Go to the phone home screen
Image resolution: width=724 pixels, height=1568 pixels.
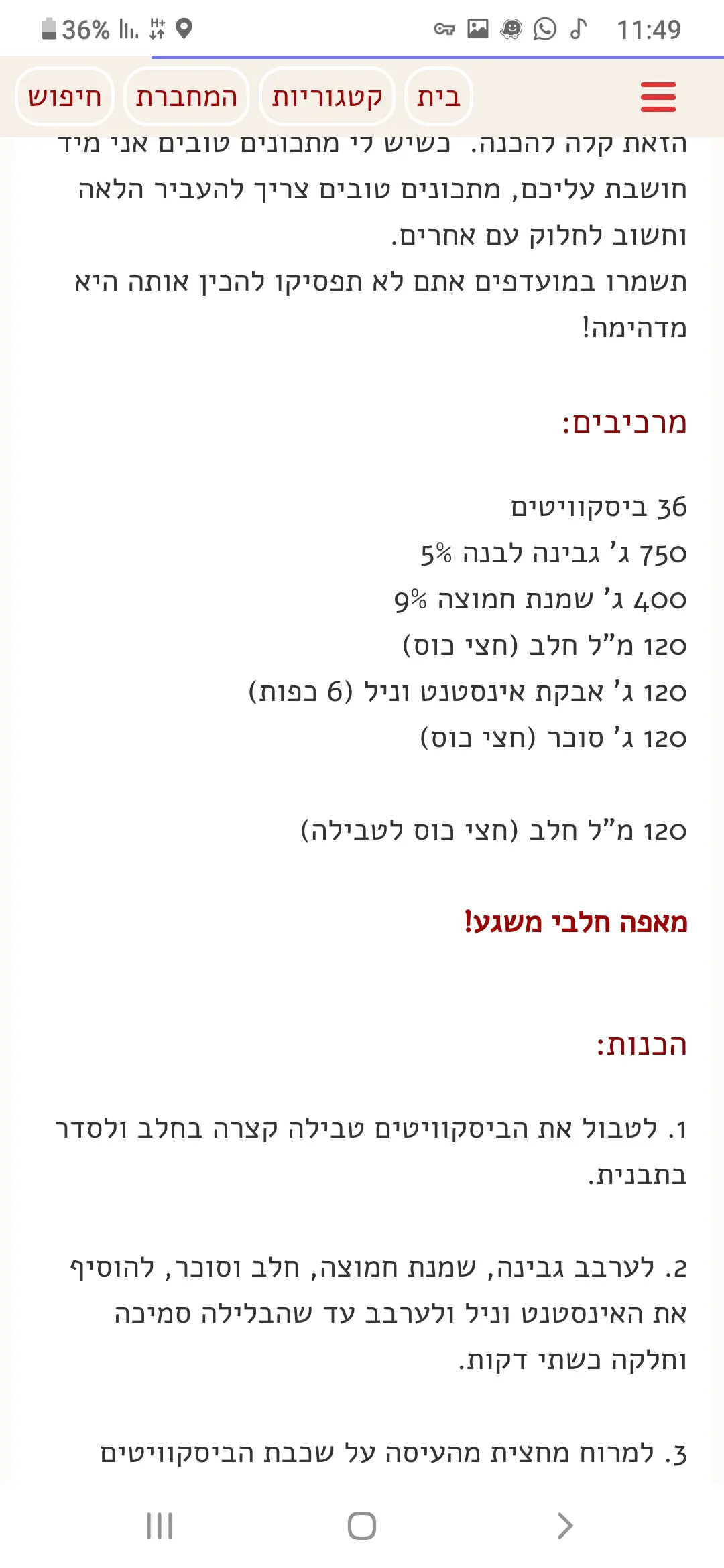(361, 1526)
